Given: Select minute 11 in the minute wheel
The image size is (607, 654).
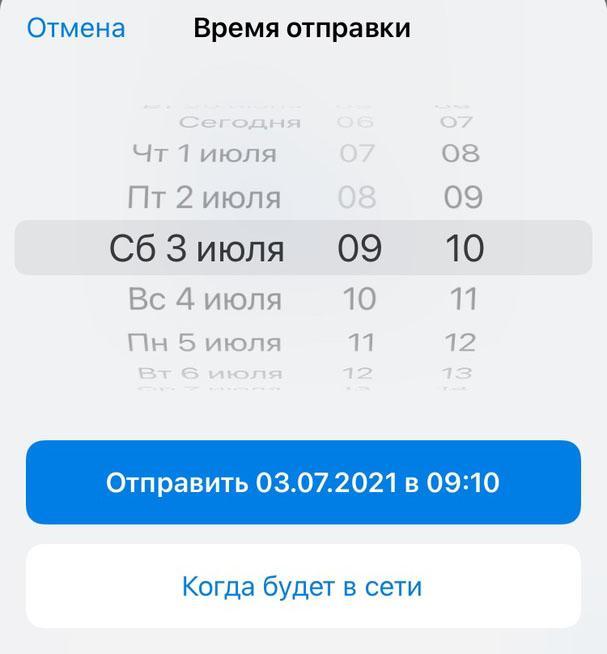Looking at the screenshot, I should point(462,299).
